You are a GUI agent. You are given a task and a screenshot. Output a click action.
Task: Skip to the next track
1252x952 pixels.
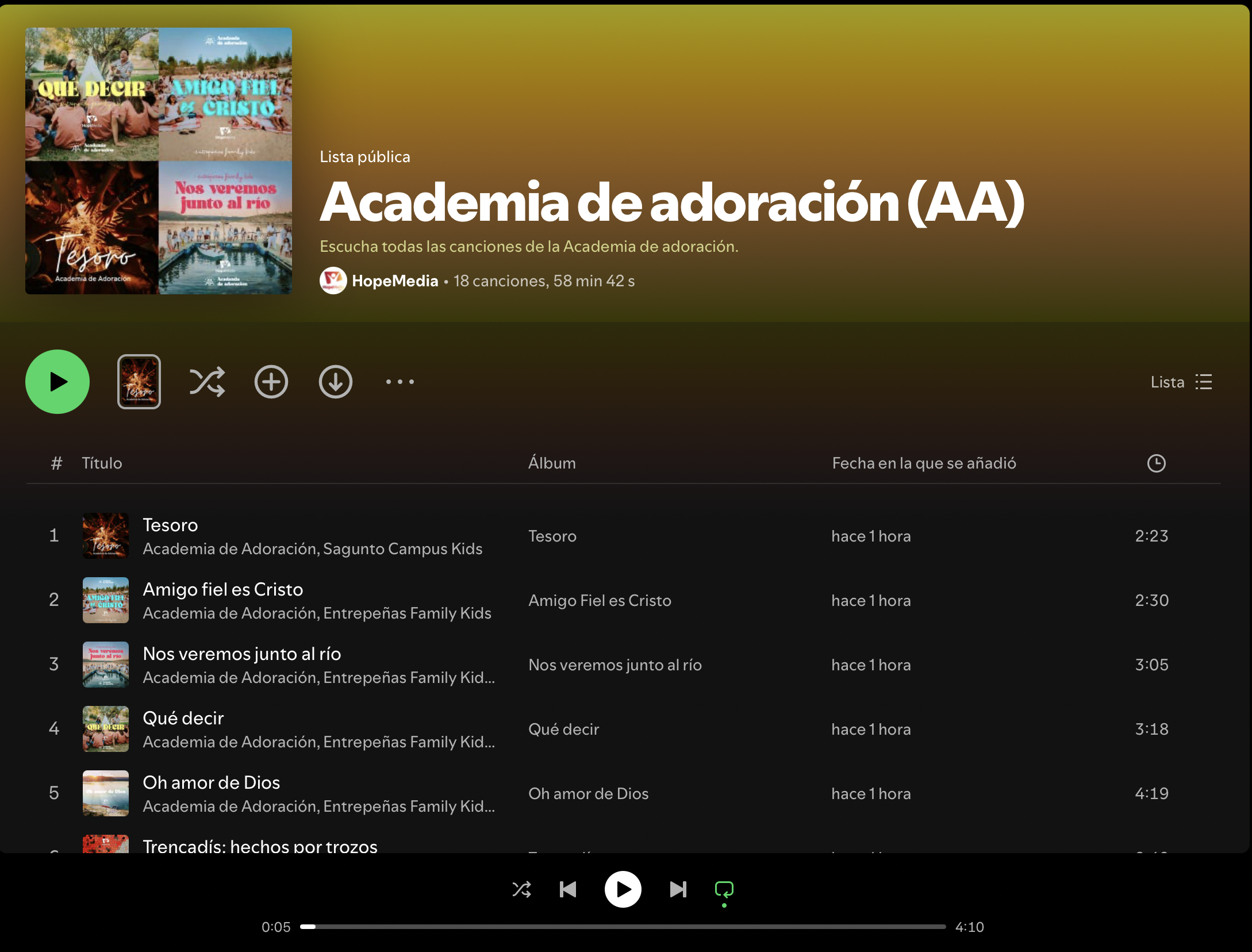(x=678, y=890)
